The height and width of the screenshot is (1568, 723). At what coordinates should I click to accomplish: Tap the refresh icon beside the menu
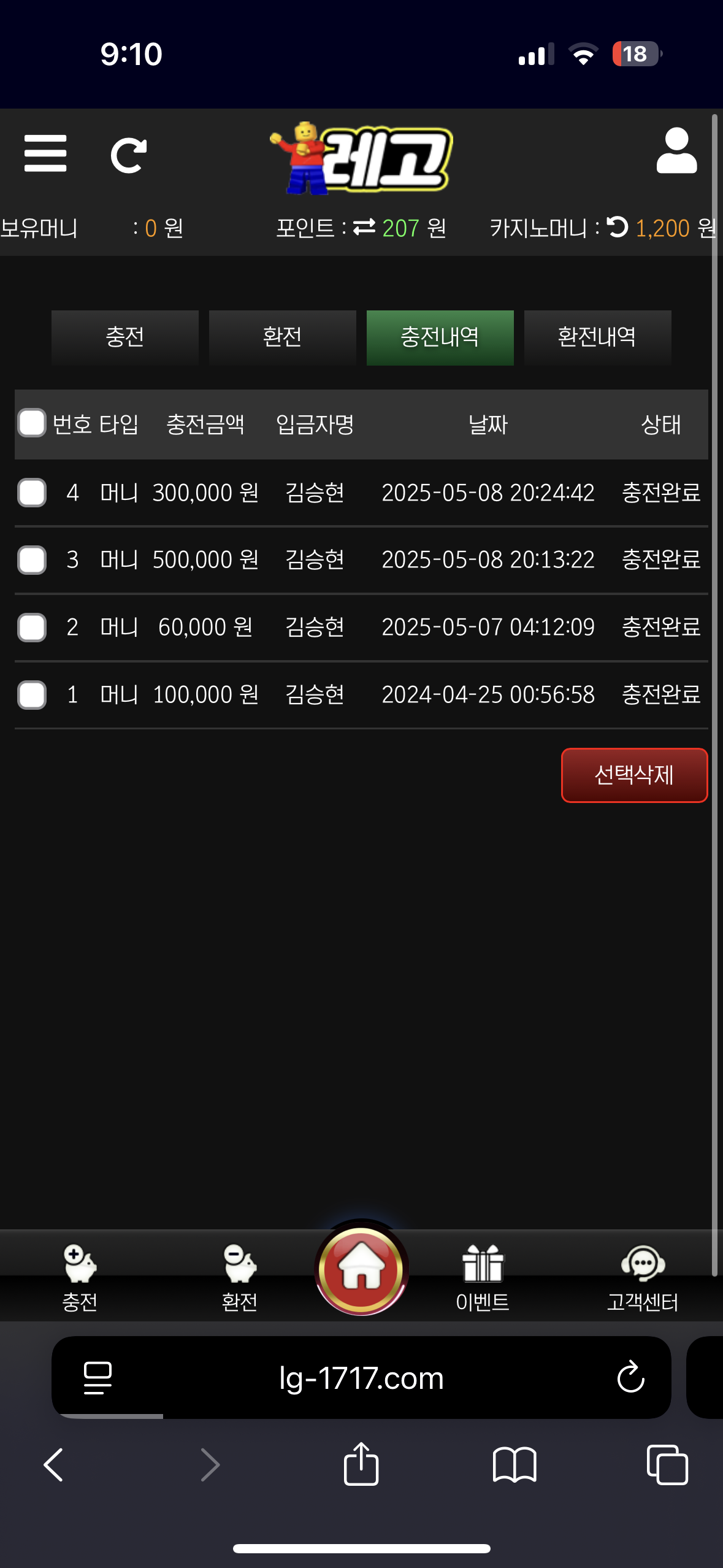[x=129, y=155]
